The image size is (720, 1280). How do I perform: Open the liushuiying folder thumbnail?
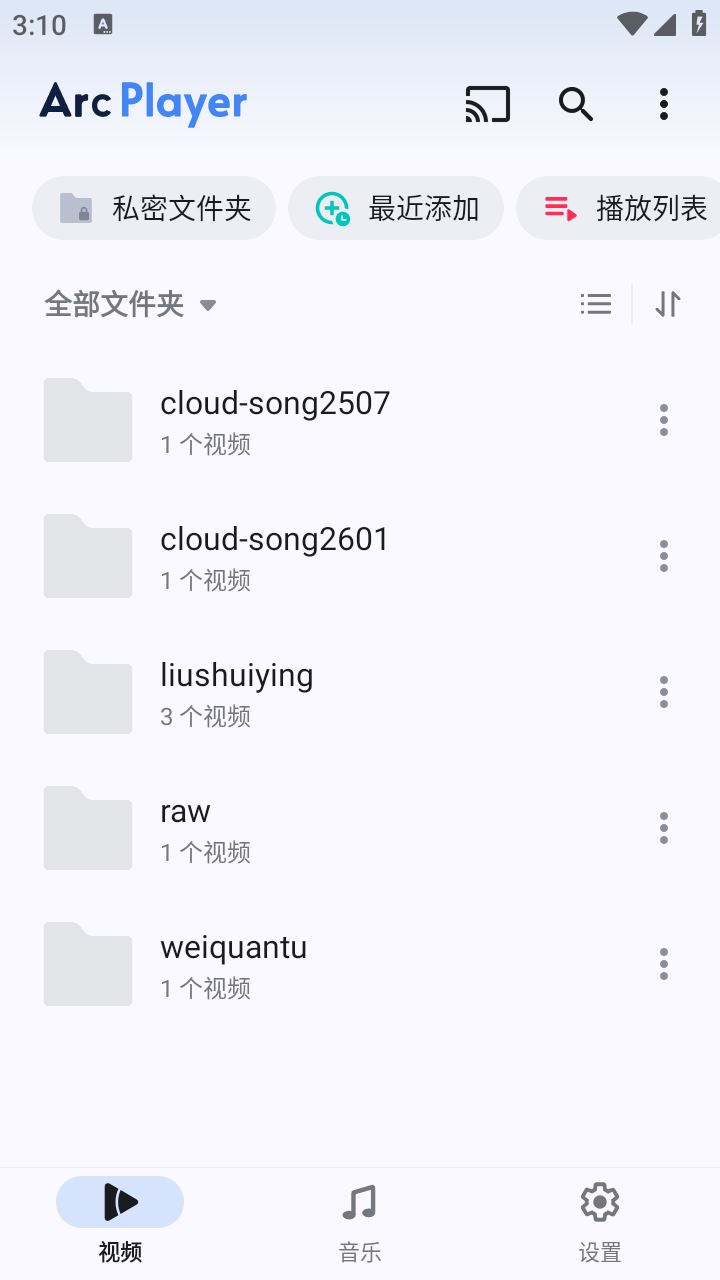click(88, 691)
